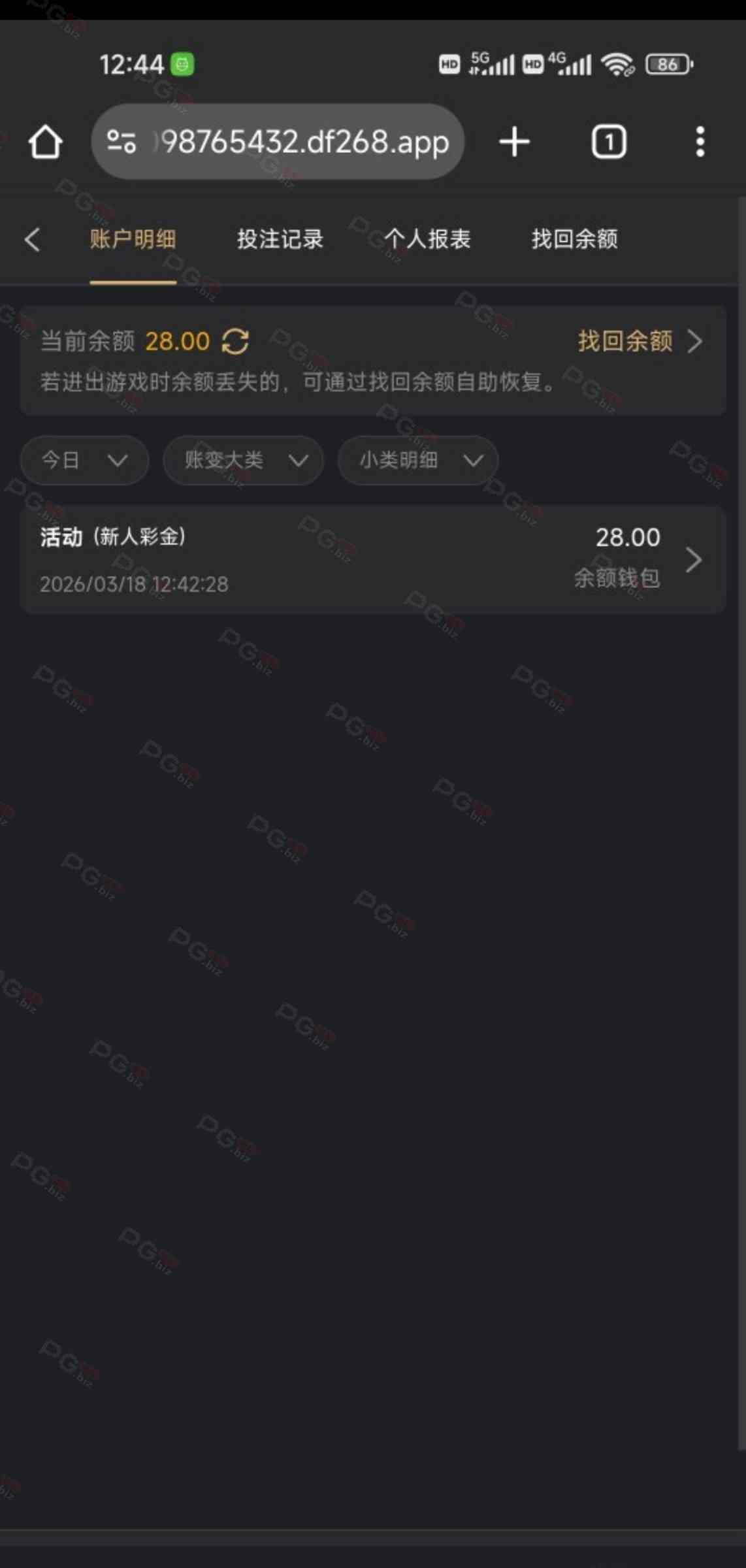
Task: Switch to the 投注记录 tab
Action: click(280, 240)
